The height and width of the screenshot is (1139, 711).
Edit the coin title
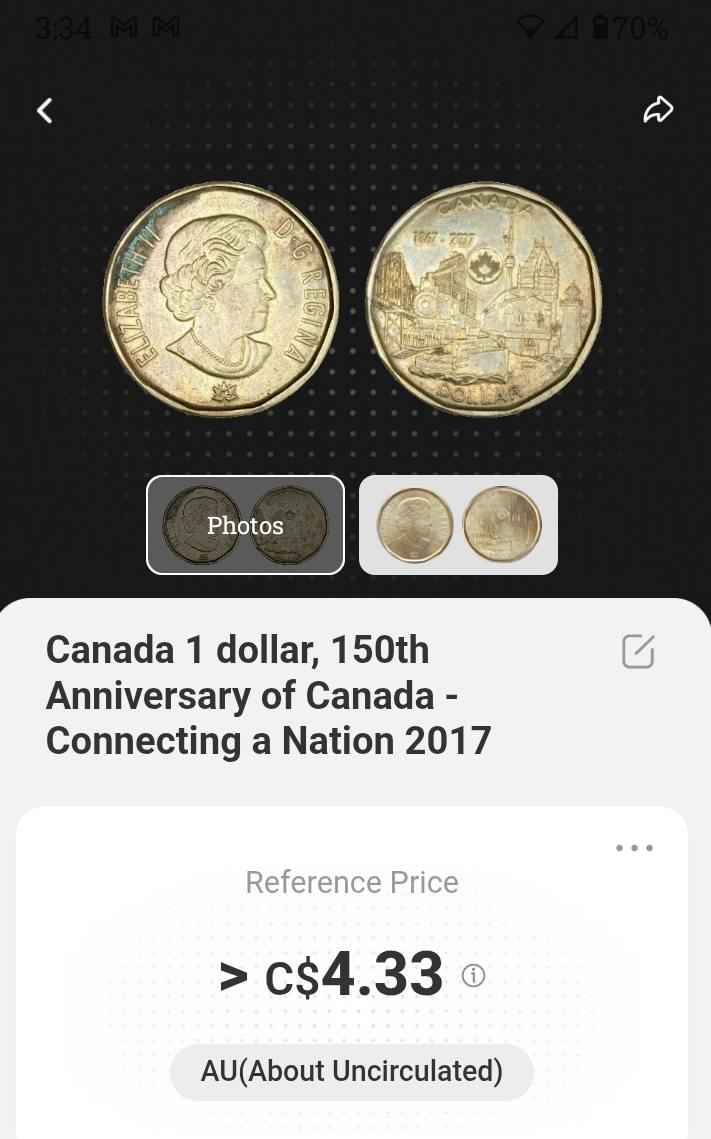click(638, 651)
